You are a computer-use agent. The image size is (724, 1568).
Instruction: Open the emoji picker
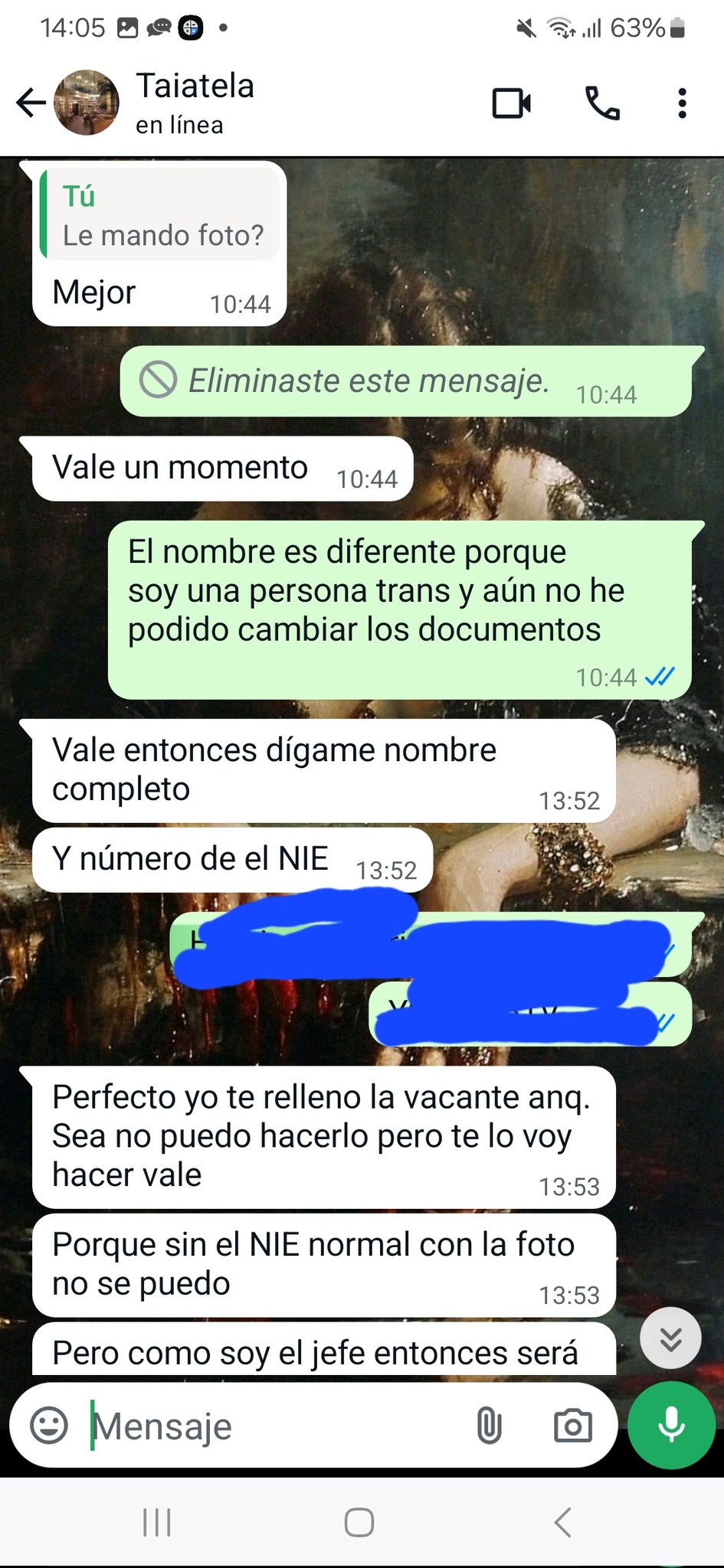(49, 1426)
